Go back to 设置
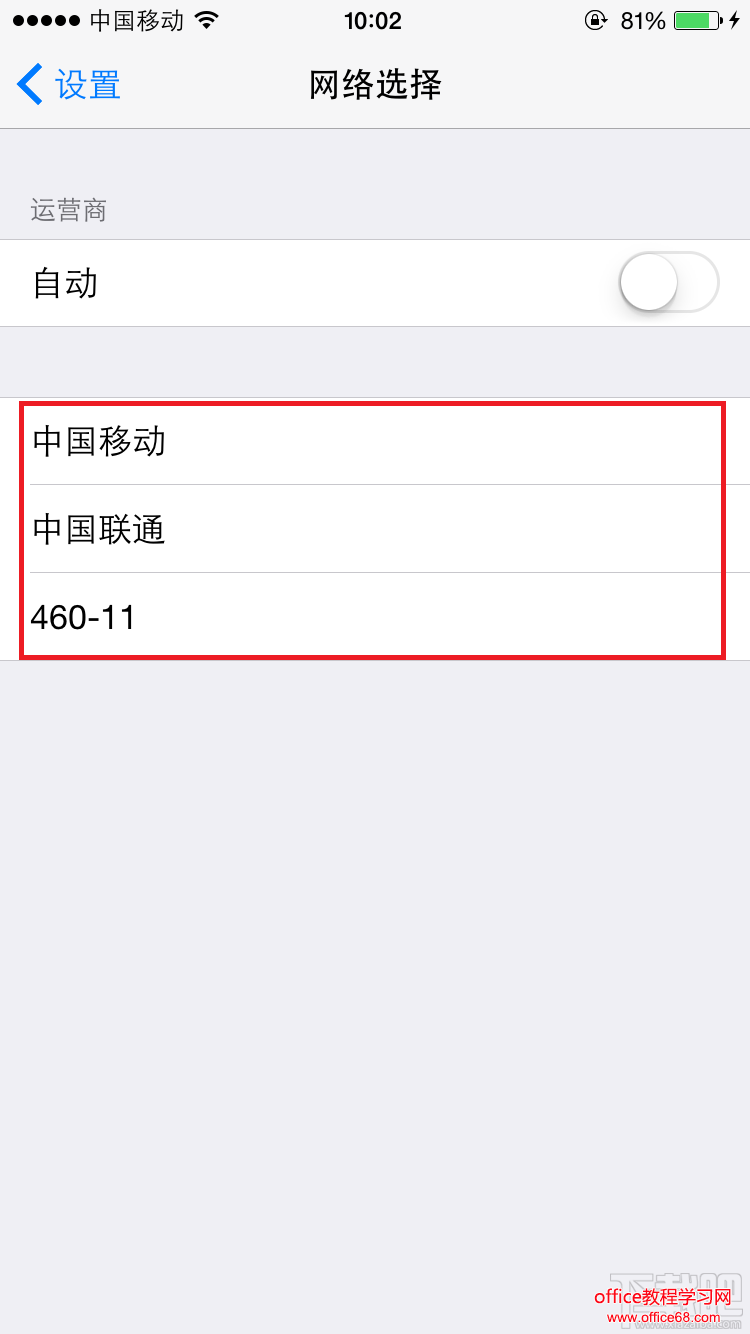The height and width of the screenshot is (1334, 750). point(68,85)
